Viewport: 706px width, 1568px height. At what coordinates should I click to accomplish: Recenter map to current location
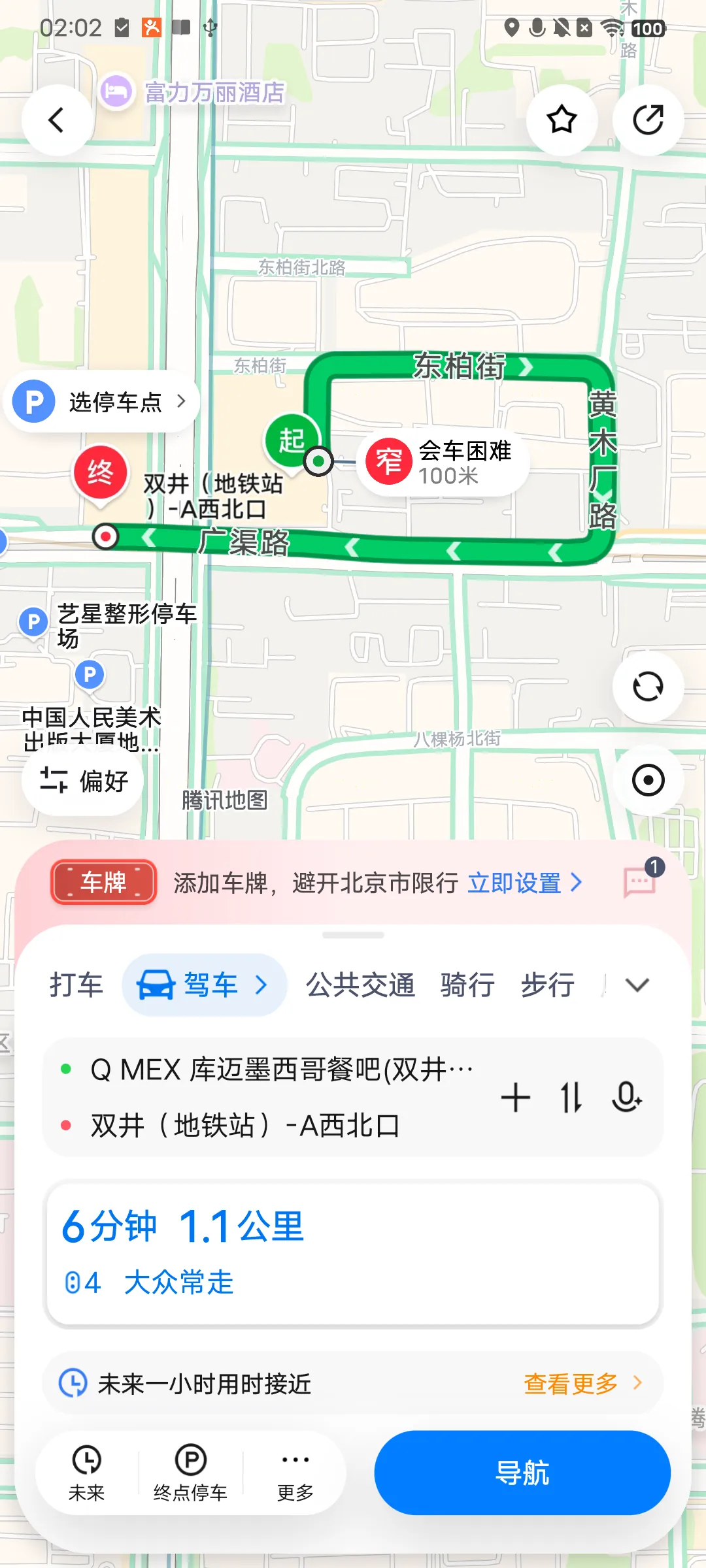(x=648, y=780)
